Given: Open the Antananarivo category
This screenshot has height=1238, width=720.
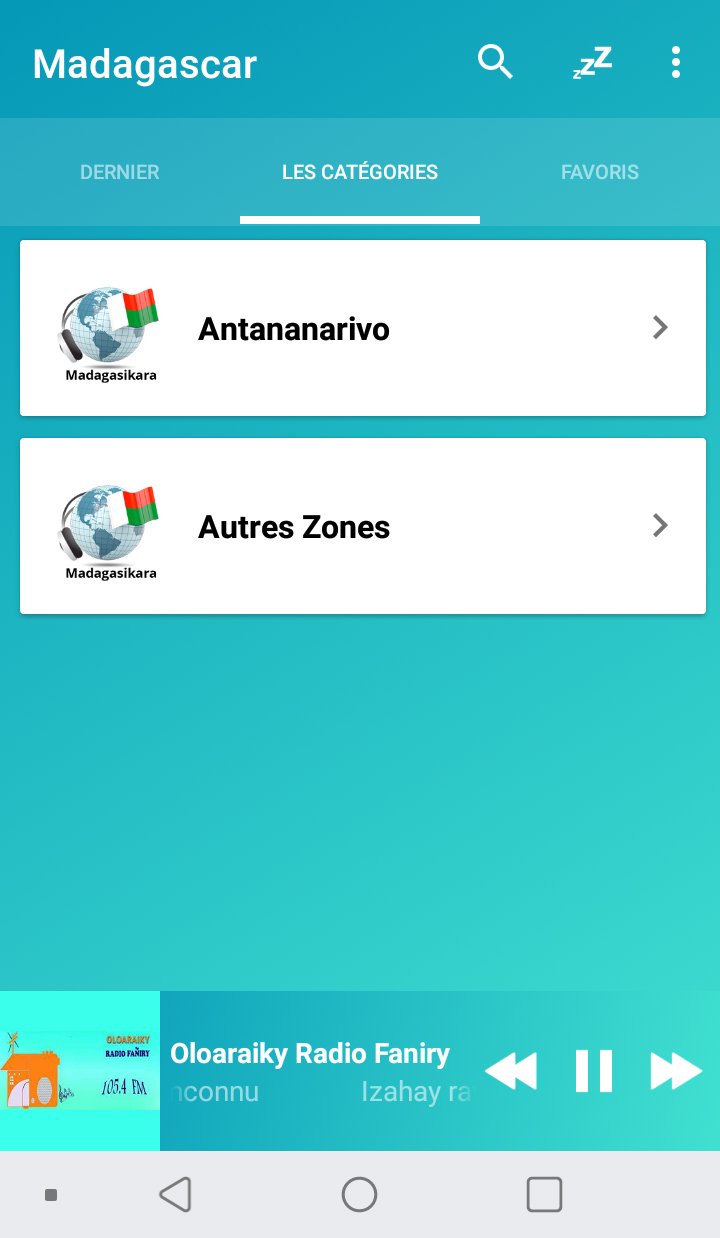Looking at the screenshot, I should [363, 328].
